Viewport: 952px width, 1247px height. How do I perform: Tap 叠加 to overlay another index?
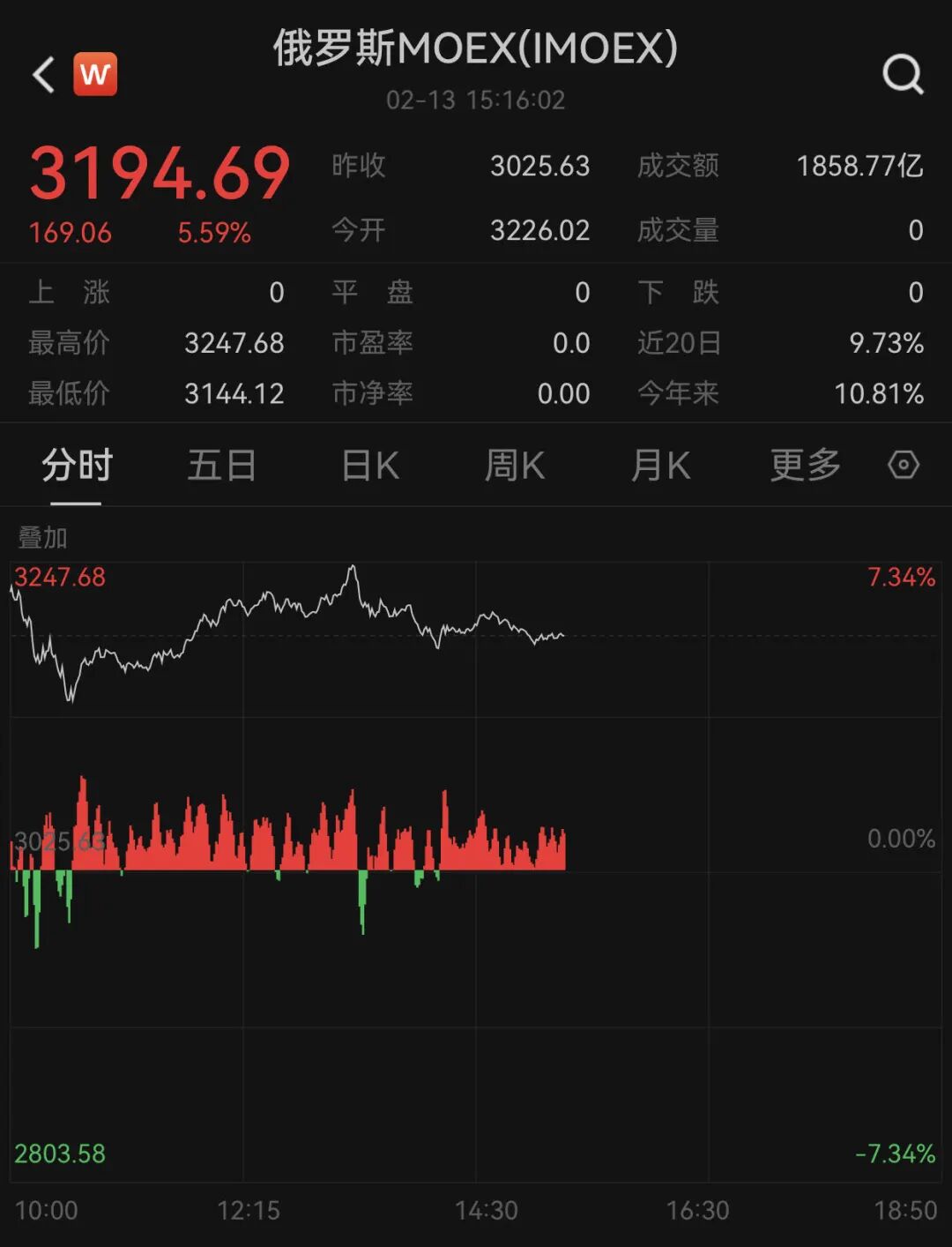42,537
